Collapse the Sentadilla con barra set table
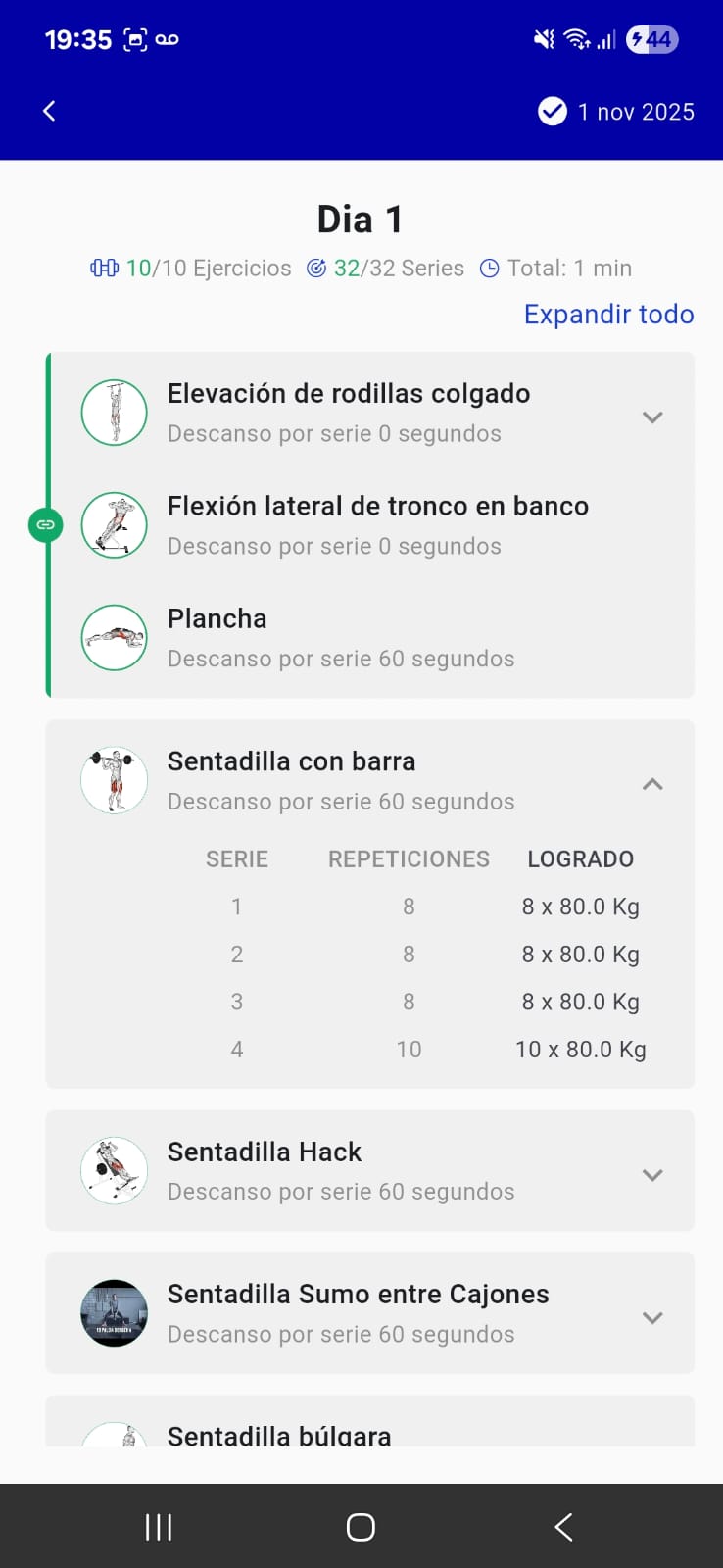 [652, 784]
